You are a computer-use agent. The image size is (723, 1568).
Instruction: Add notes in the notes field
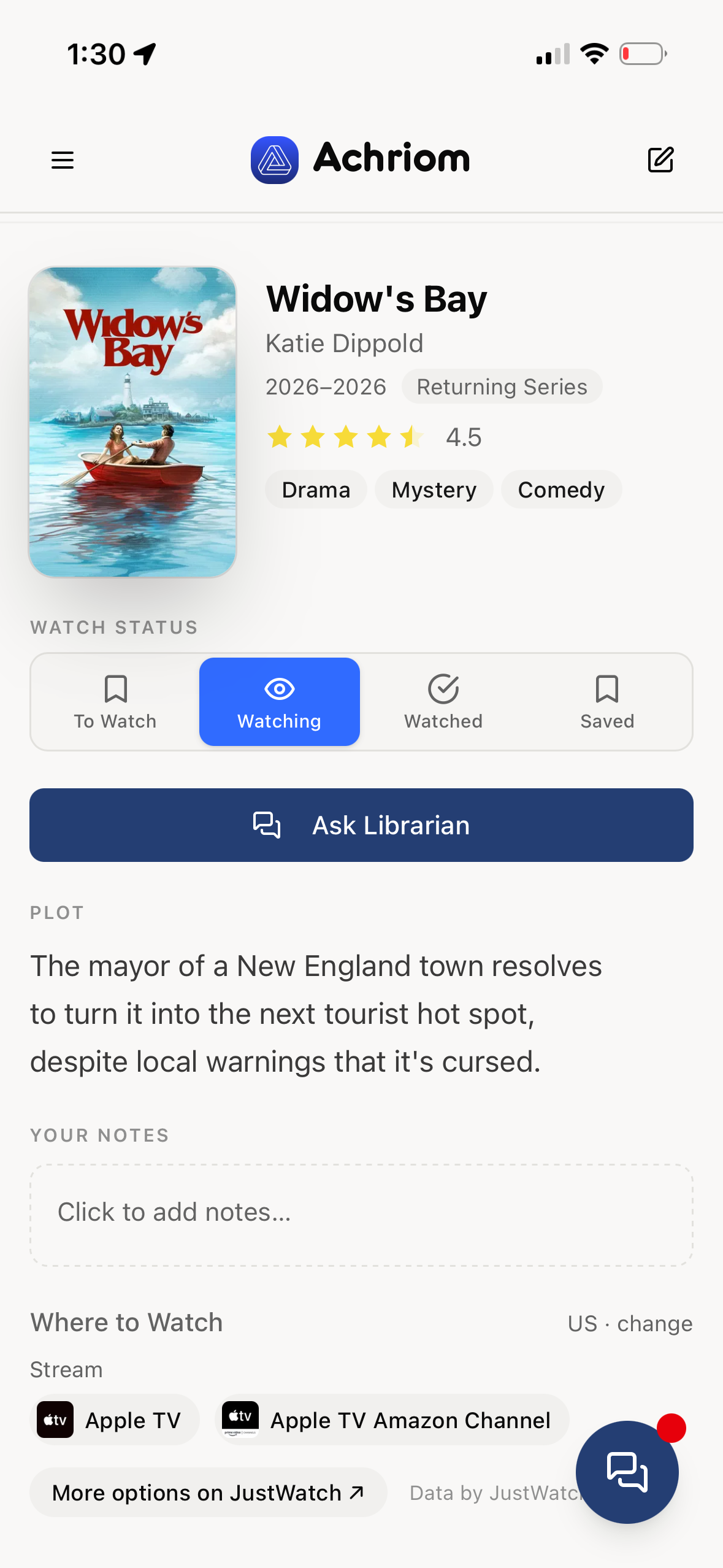361,1215
